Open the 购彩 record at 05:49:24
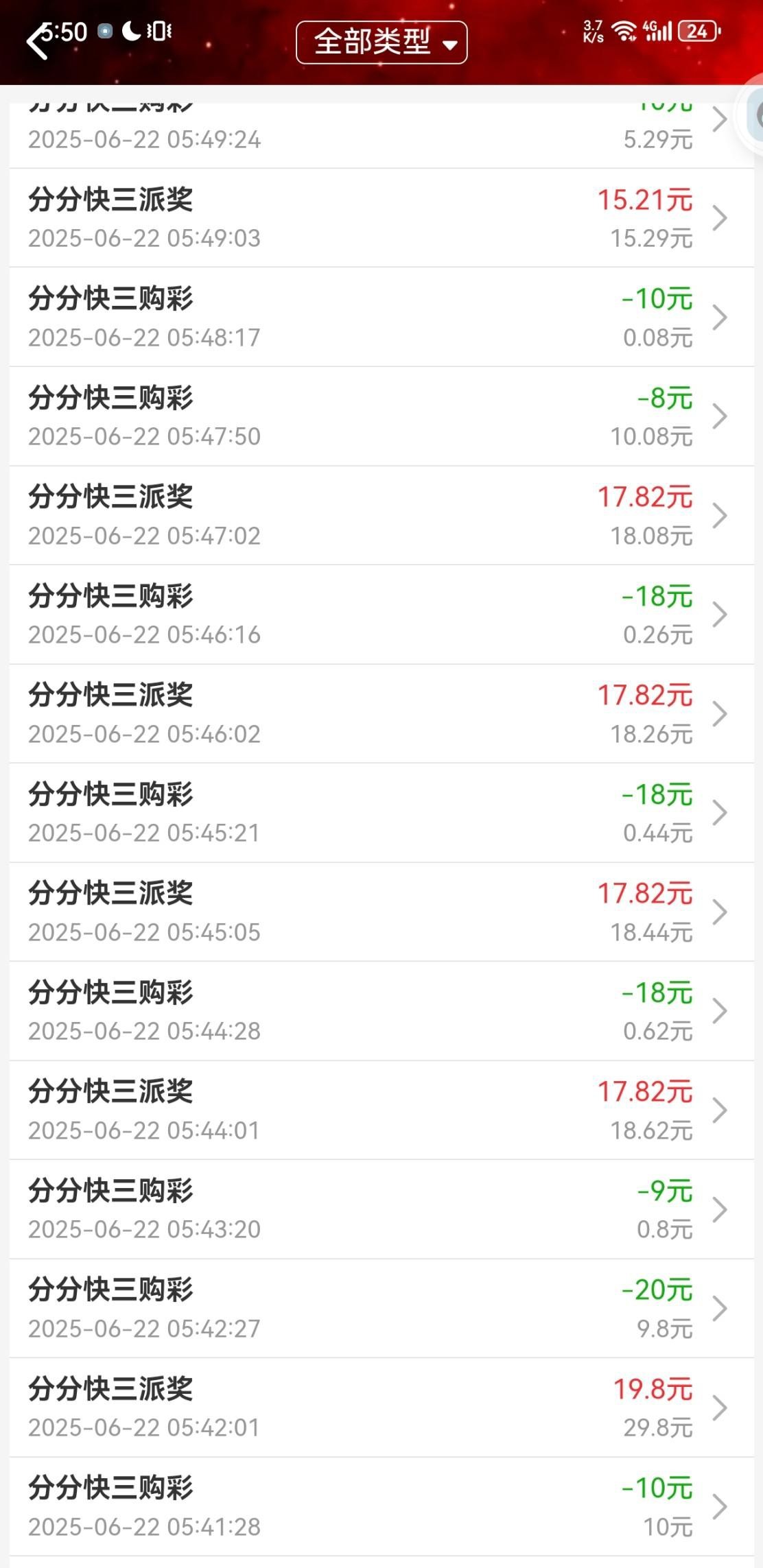This screenshot has height=1568, width=763. 381,134
